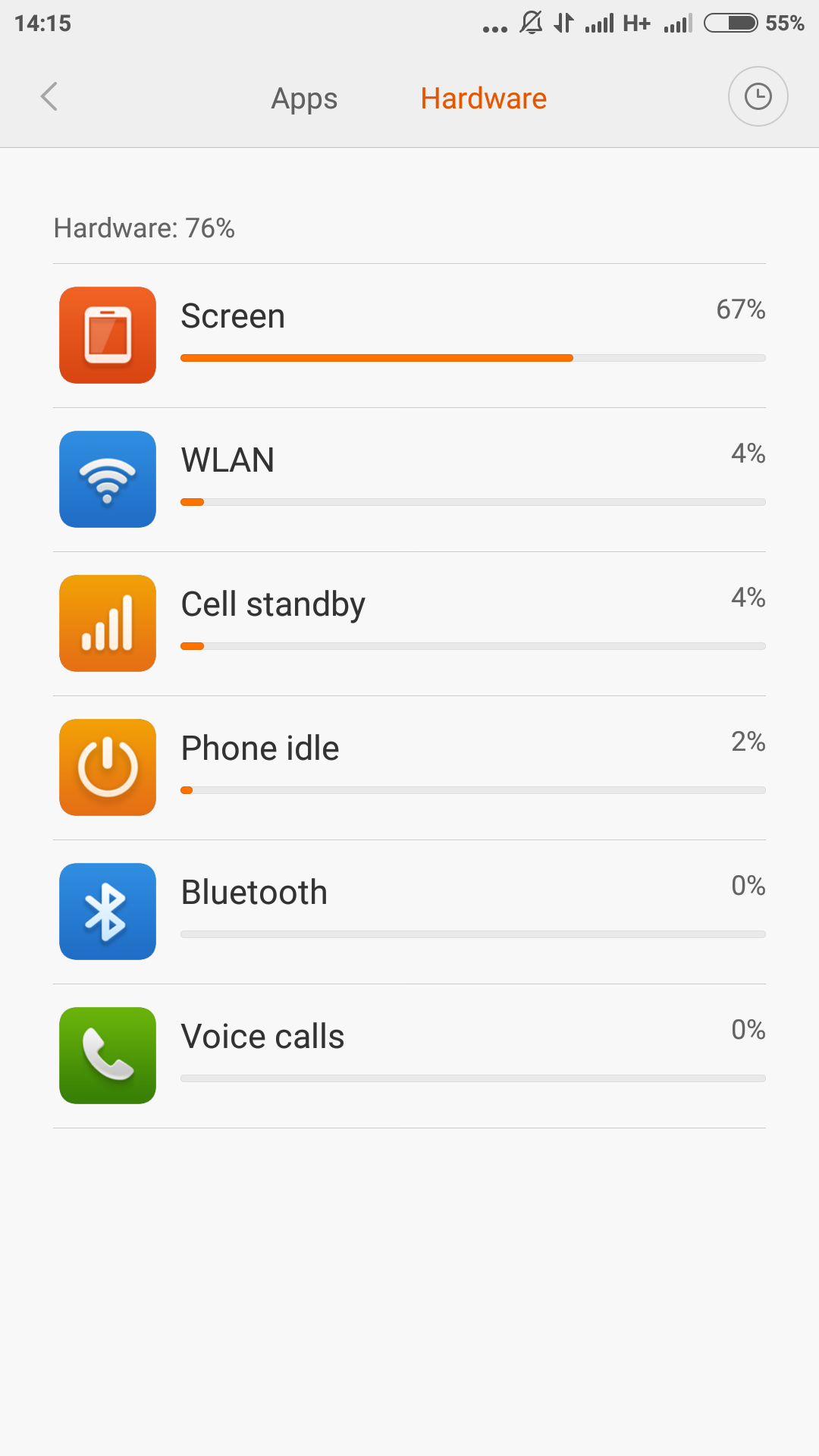Check Voice calls battery usage
The height and width of the screenshot is (1456, 819).
409,1056
